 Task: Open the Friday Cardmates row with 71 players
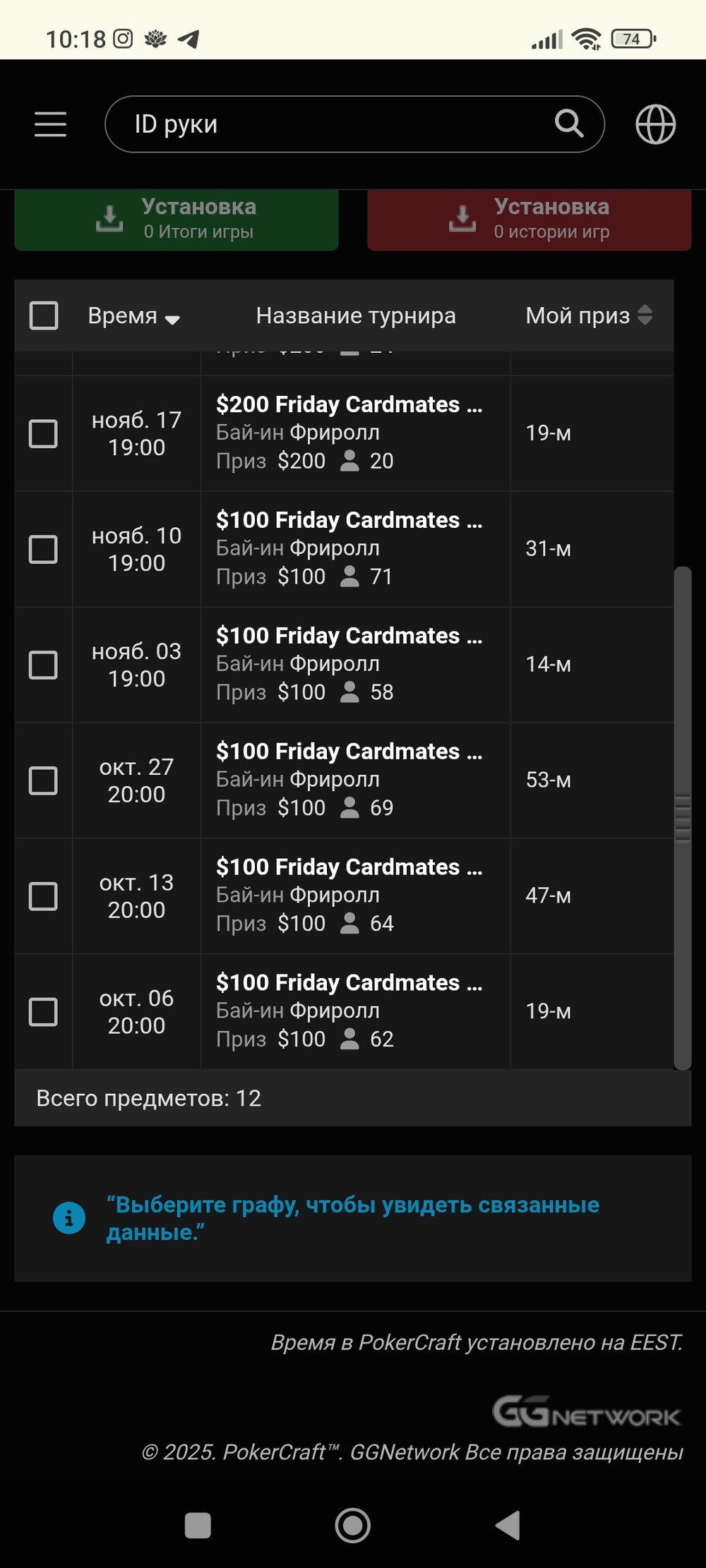[x=344, y=549]
